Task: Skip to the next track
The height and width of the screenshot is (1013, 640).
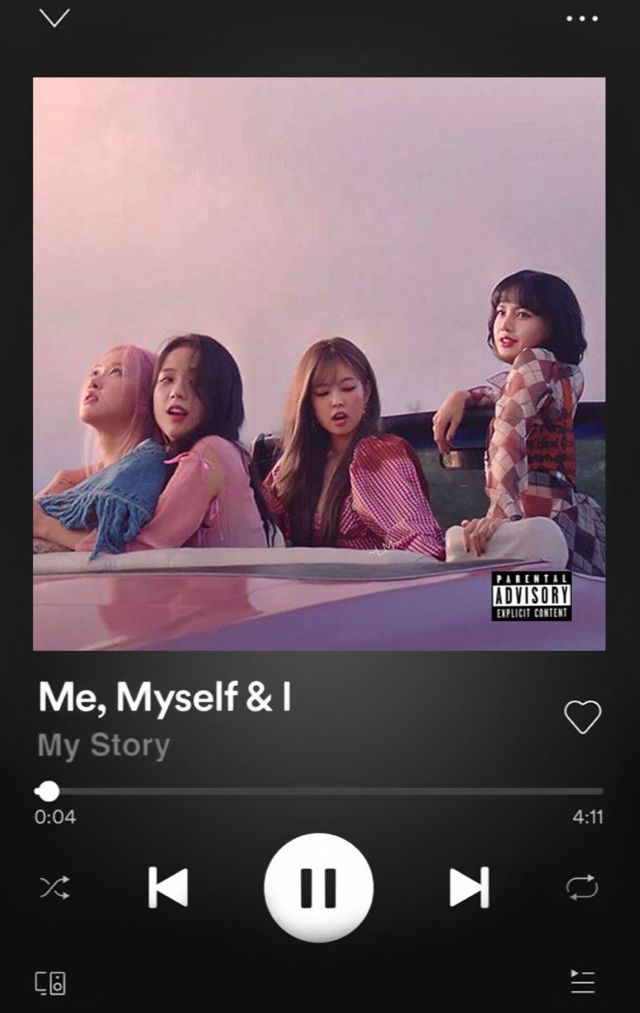Action: pos(468,887)
